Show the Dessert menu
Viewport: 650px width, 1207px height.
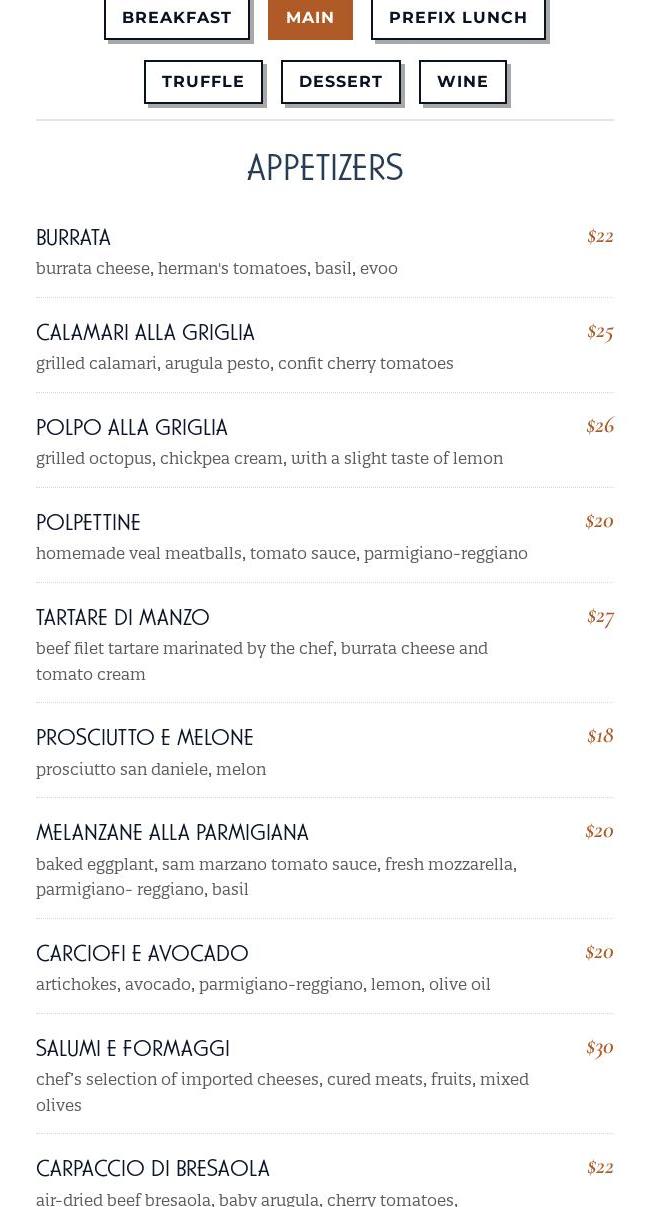[340, 82]
